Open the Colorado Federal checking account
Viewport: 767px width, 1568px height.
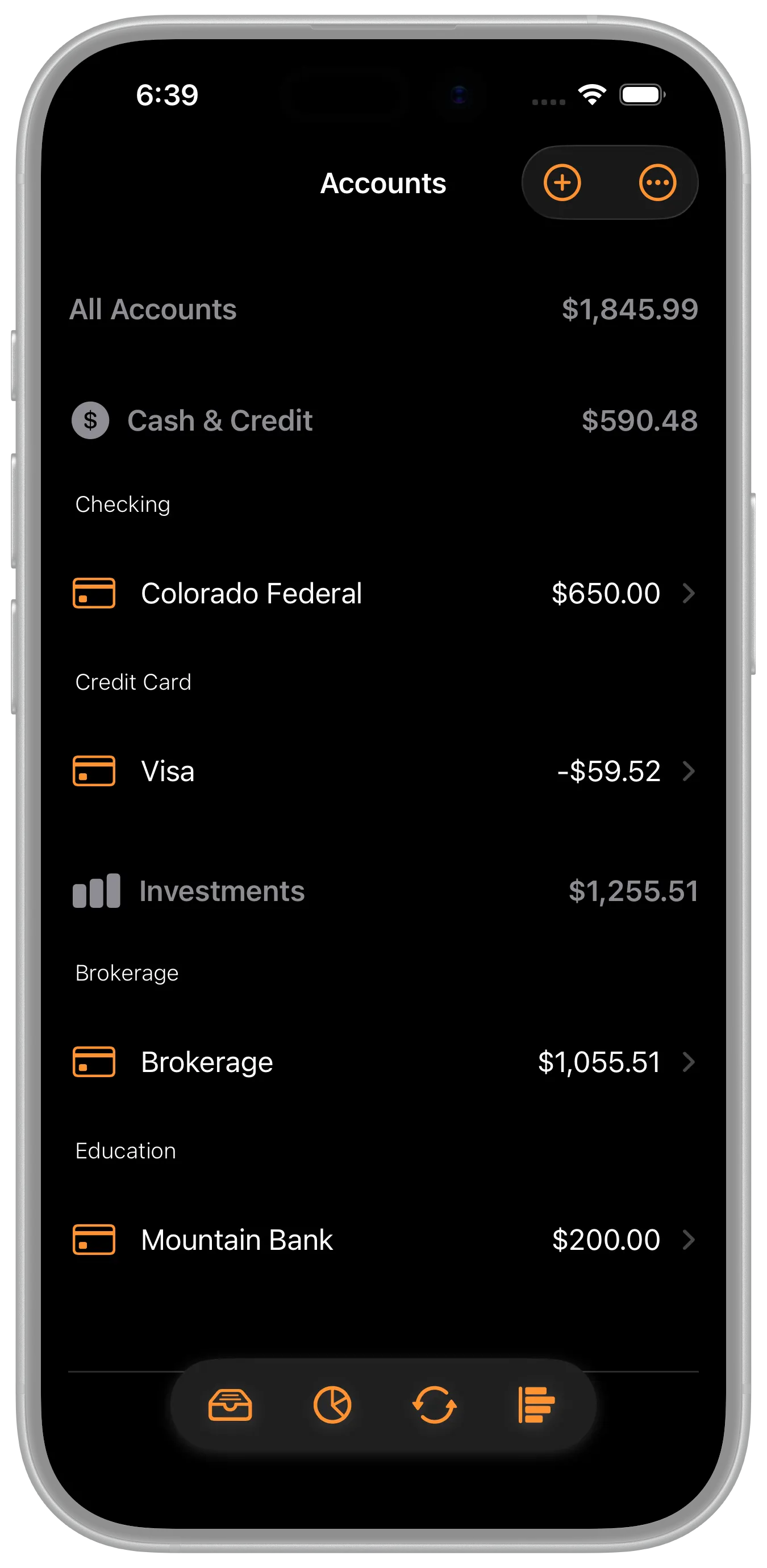(x=383, y=594)
